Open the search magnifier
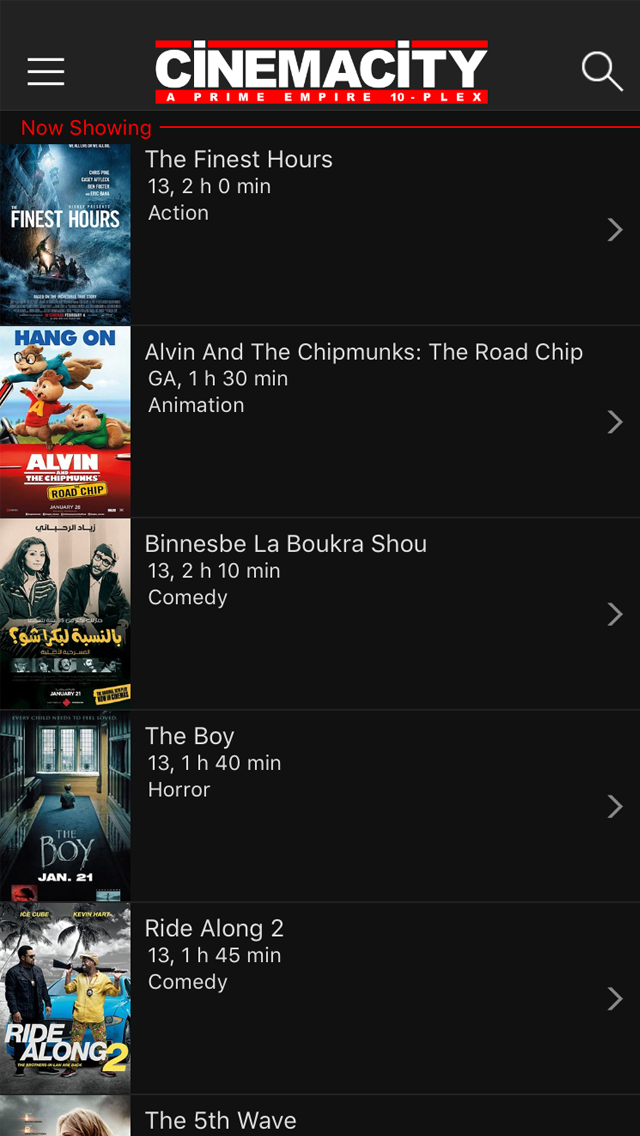Viewport: 640px width, 1136px height. pos(602,71)
